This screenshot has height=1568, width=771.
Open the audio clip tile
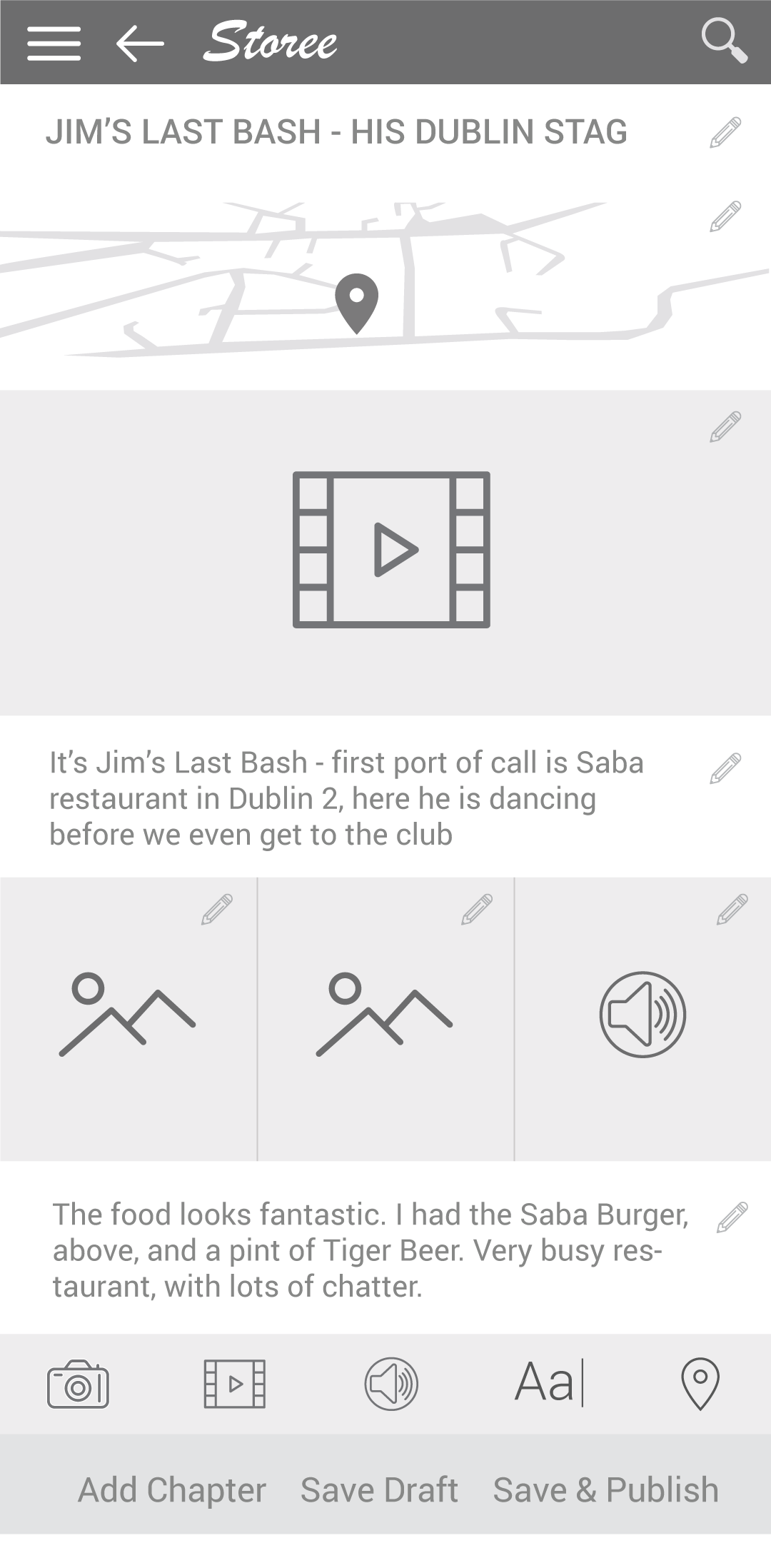pyautogui.click(x=642, y=1014)
